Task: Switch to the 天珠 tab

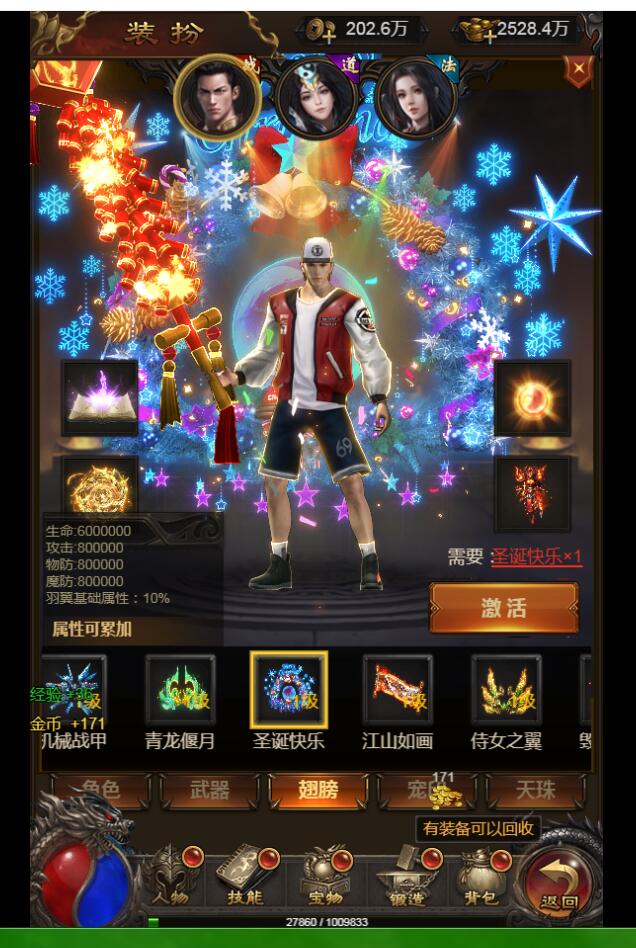Action: pyautogui.click(x=535, y=790)
